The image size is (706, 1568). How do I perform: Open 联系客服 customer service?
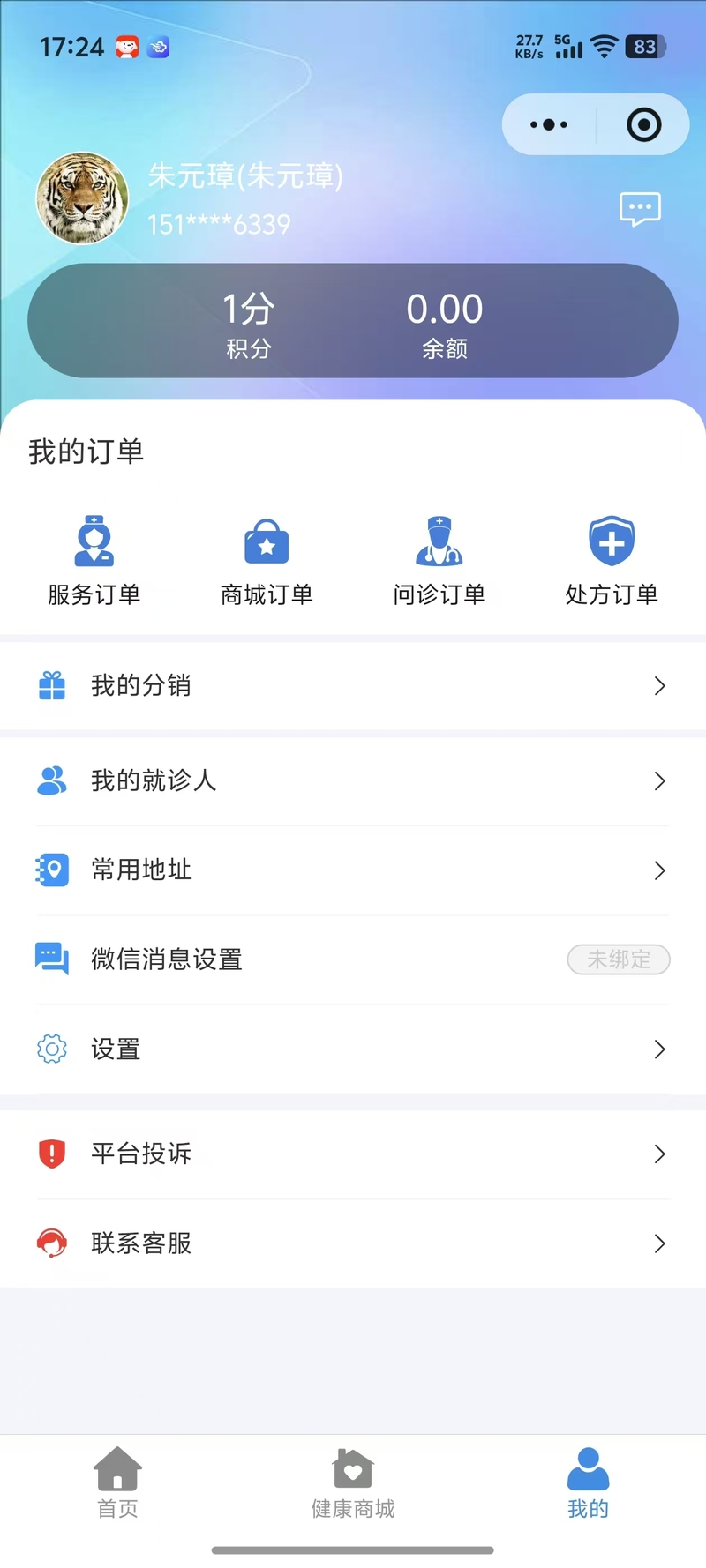353,1243
